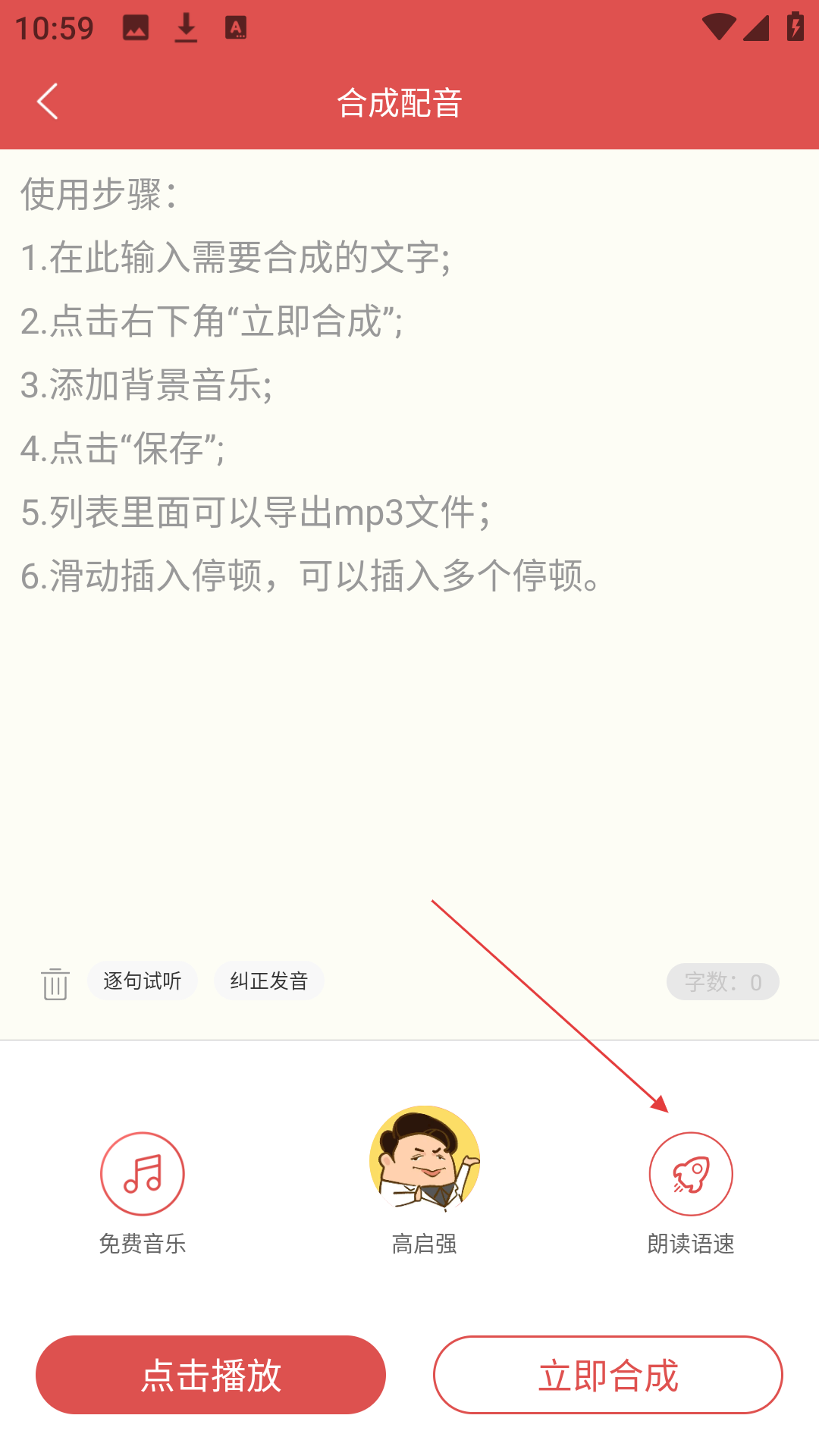819x1456 pixels.
Task: Start synthesis with 立即合成
Action: click(608, 1375)
